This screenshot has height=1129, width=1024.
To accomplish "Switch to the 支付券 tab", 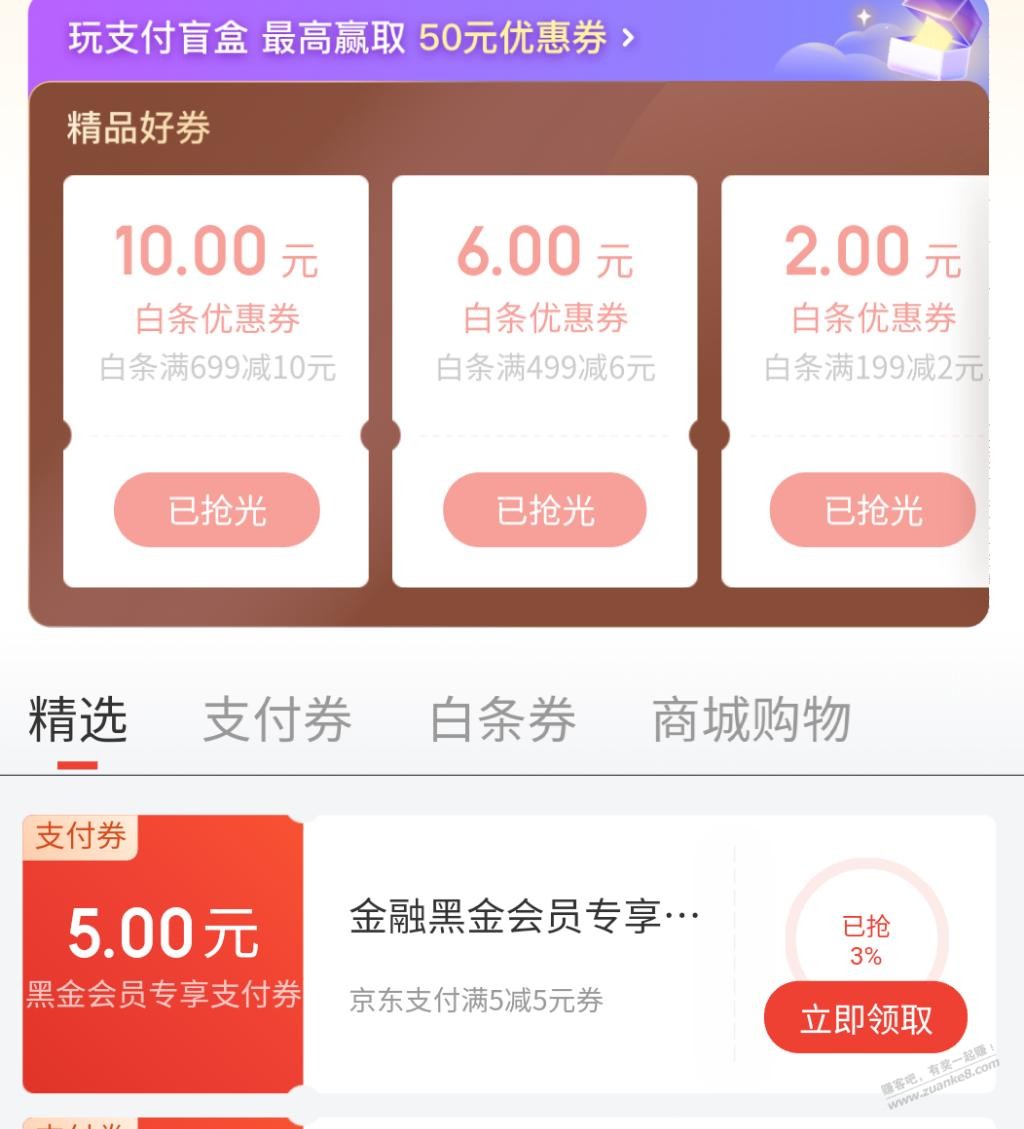I will (277, 720).
